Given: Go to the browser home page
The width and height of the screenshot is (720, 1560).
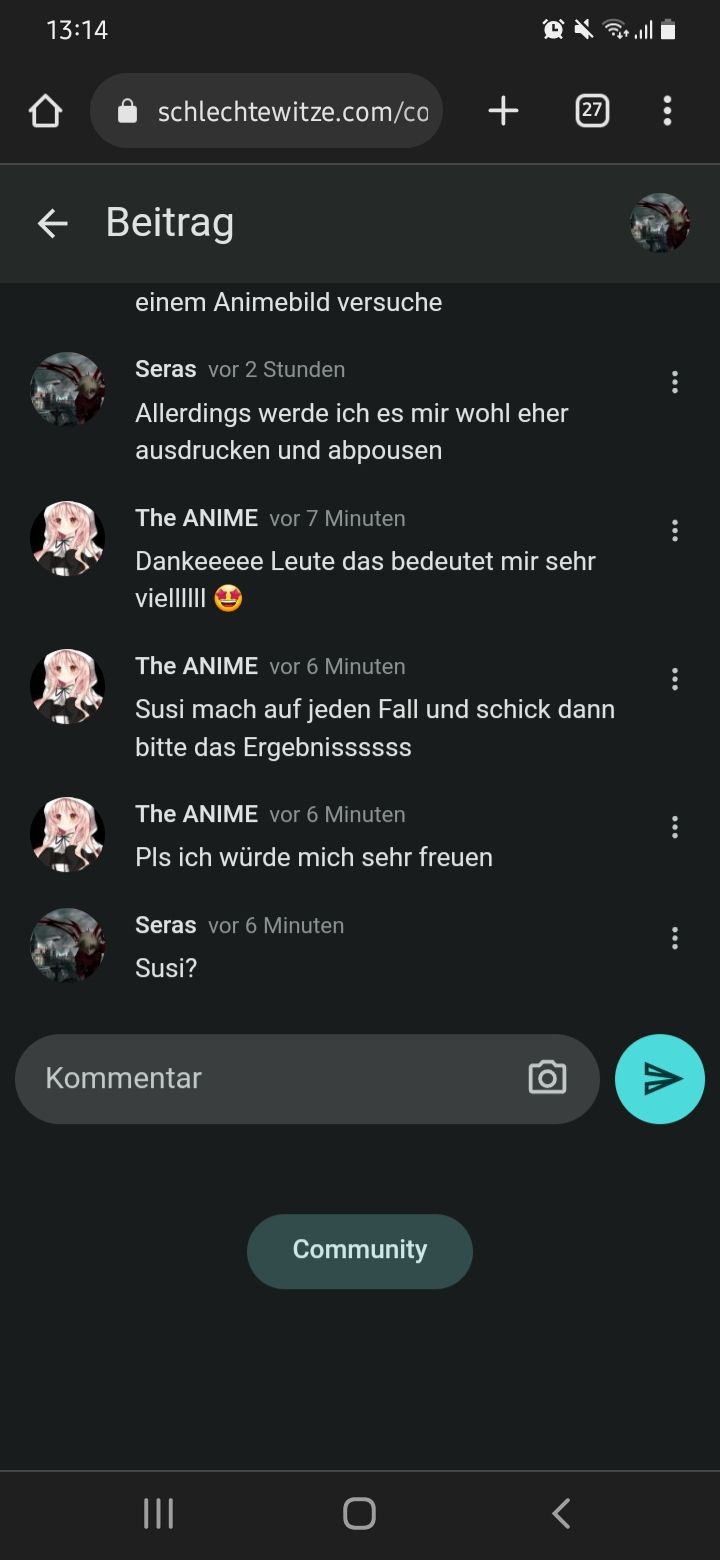Looking at the screenshot, I should [x=45, y=111].
